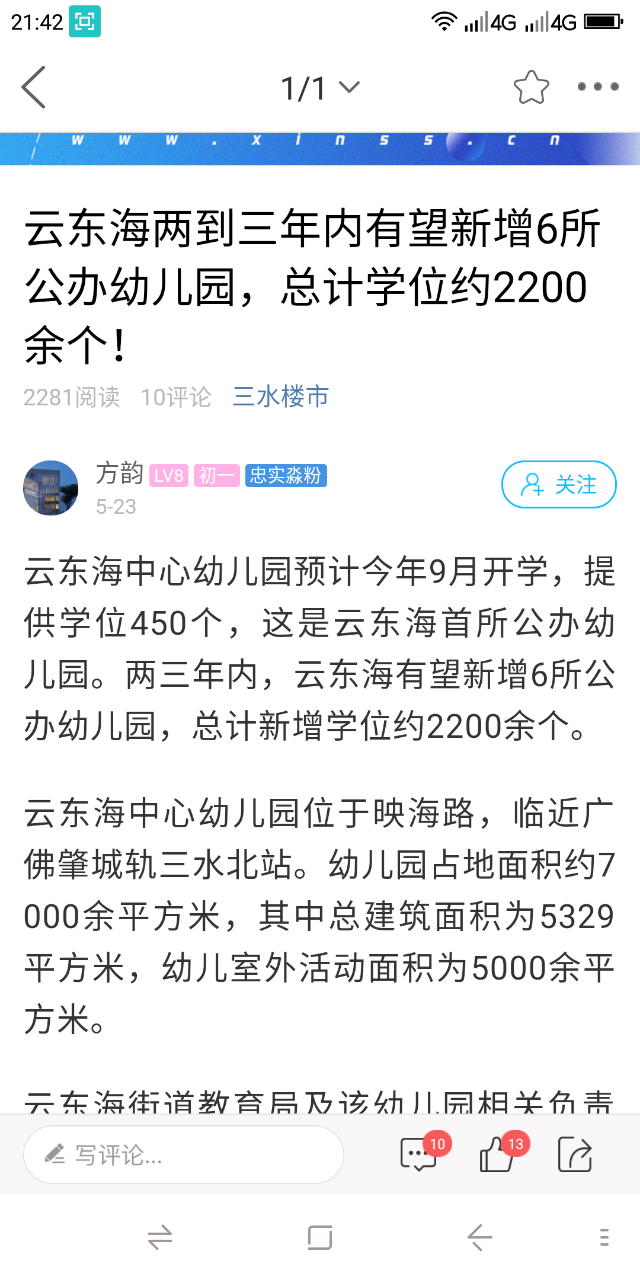Favorite this article with the star icon
Image resolution: width=640 pixels, height=1280 pixels.
(x=531, y=88)
